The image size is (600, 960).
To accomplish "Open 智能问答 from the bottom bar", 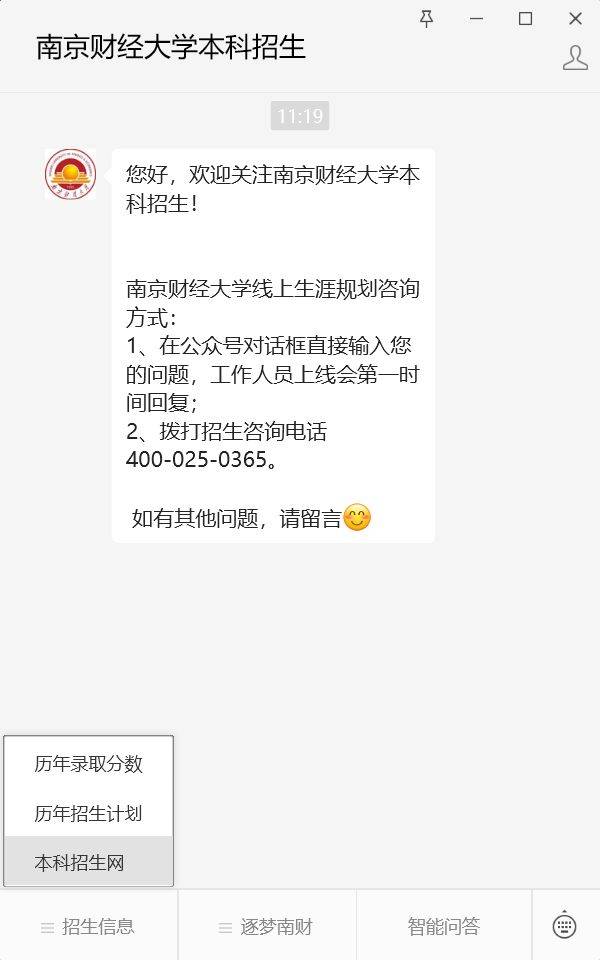I will [444, 926].
